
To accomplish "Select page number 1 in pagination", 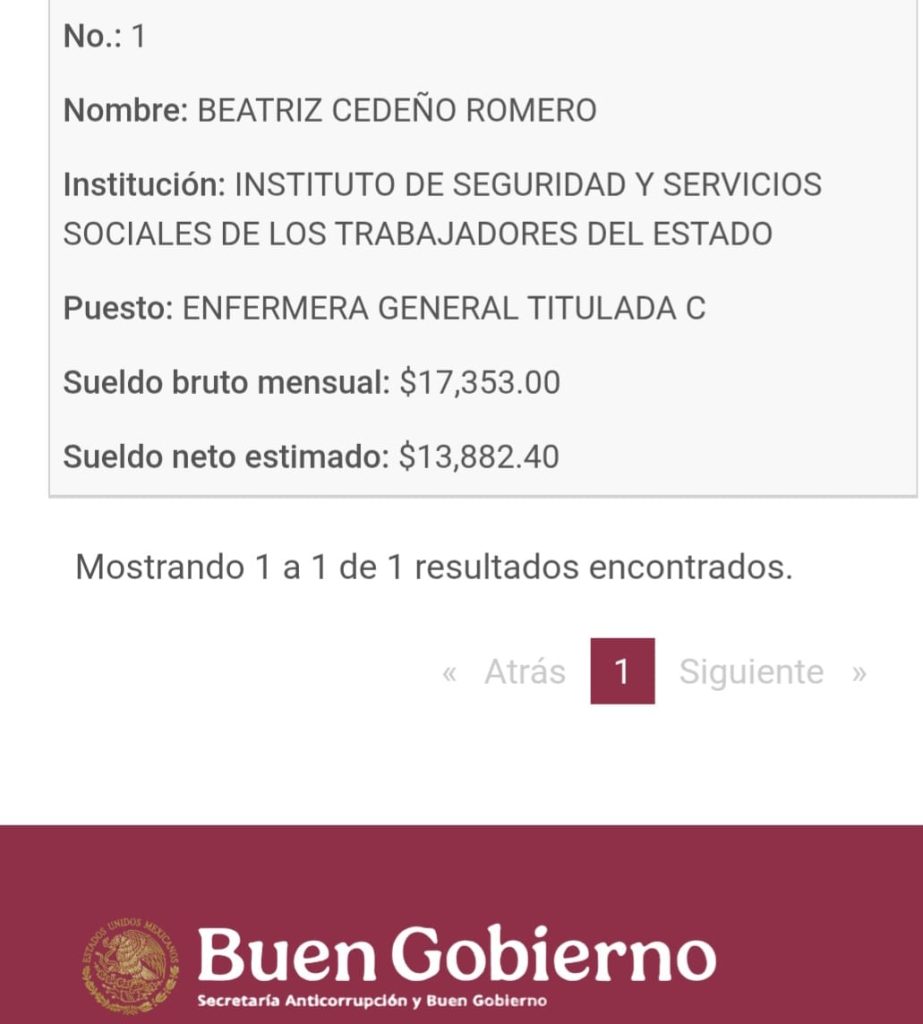I will pyautogui.click(x=622, y=672).
